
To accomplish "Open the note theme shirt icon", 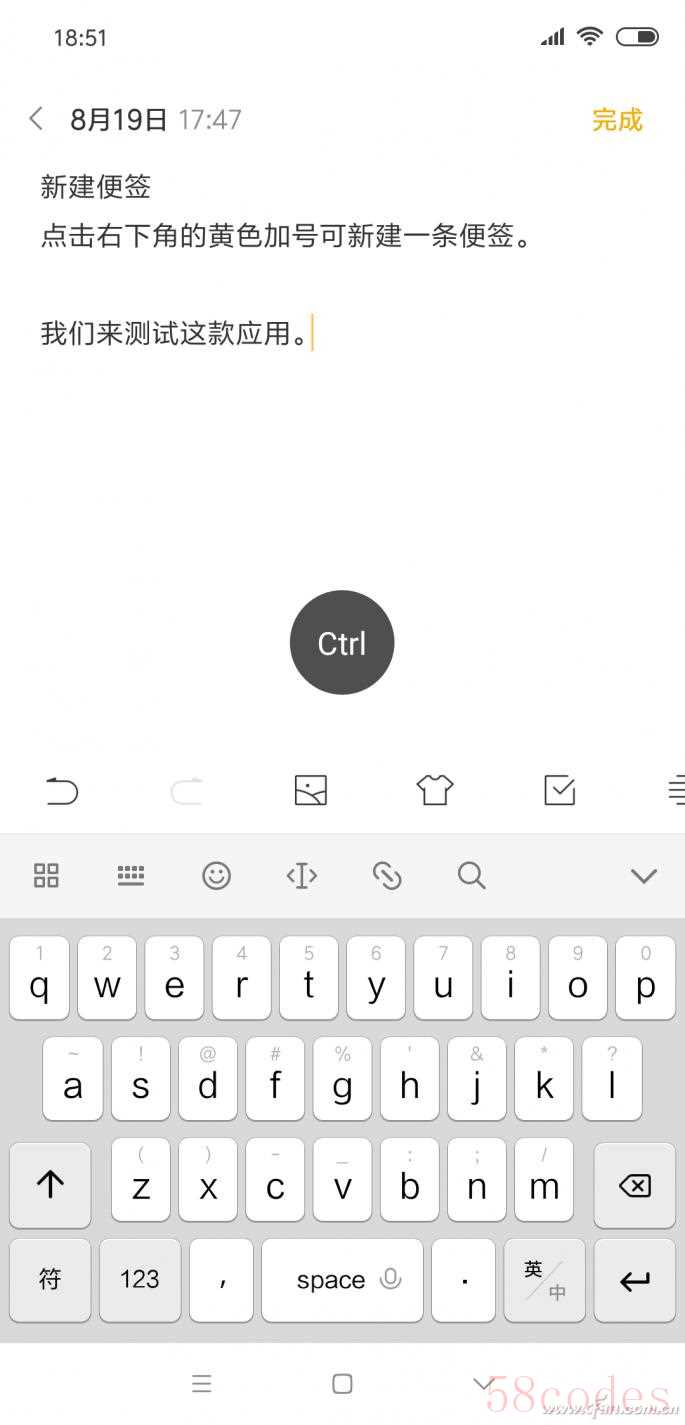I will pos(435,790).
